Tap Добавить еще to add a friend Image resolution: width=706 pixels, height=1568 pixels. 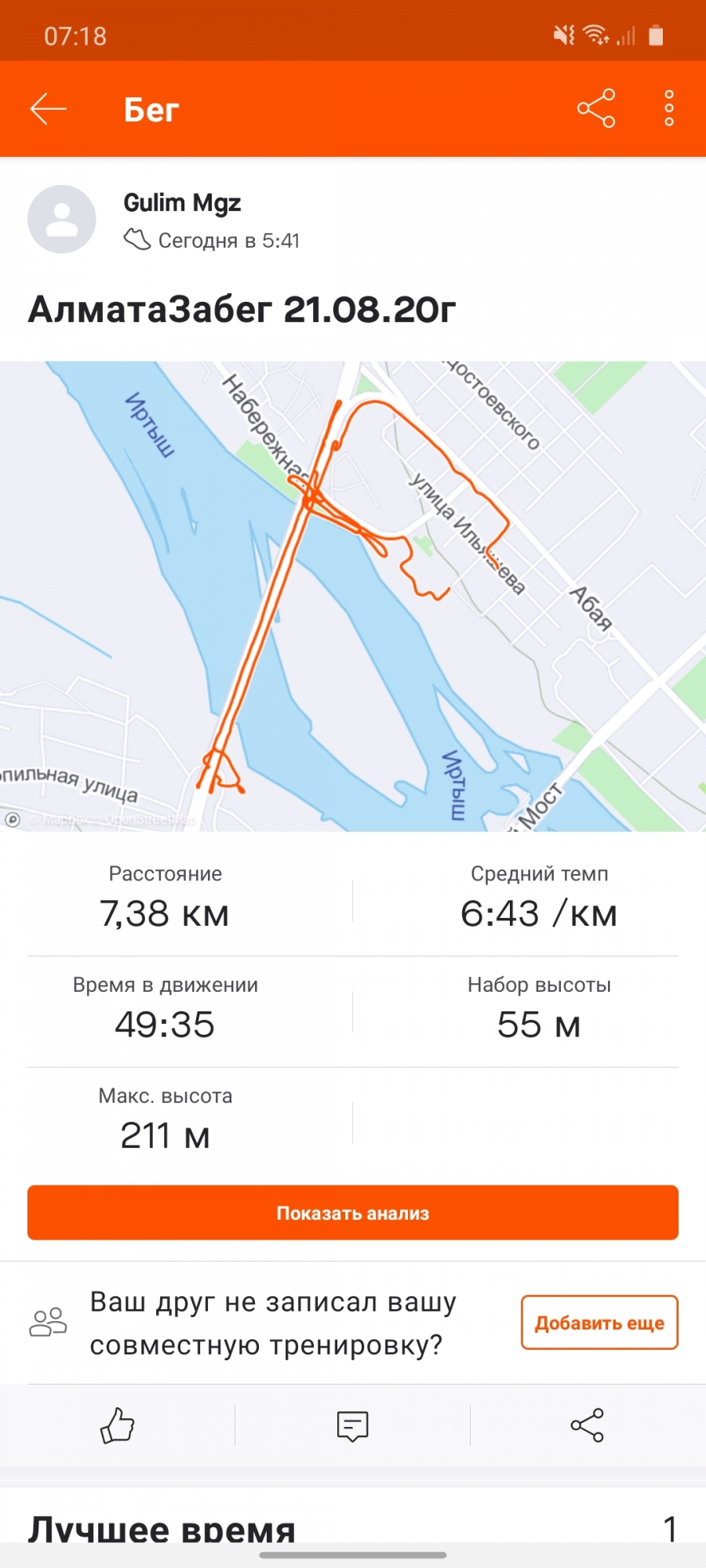[599, 1323]
